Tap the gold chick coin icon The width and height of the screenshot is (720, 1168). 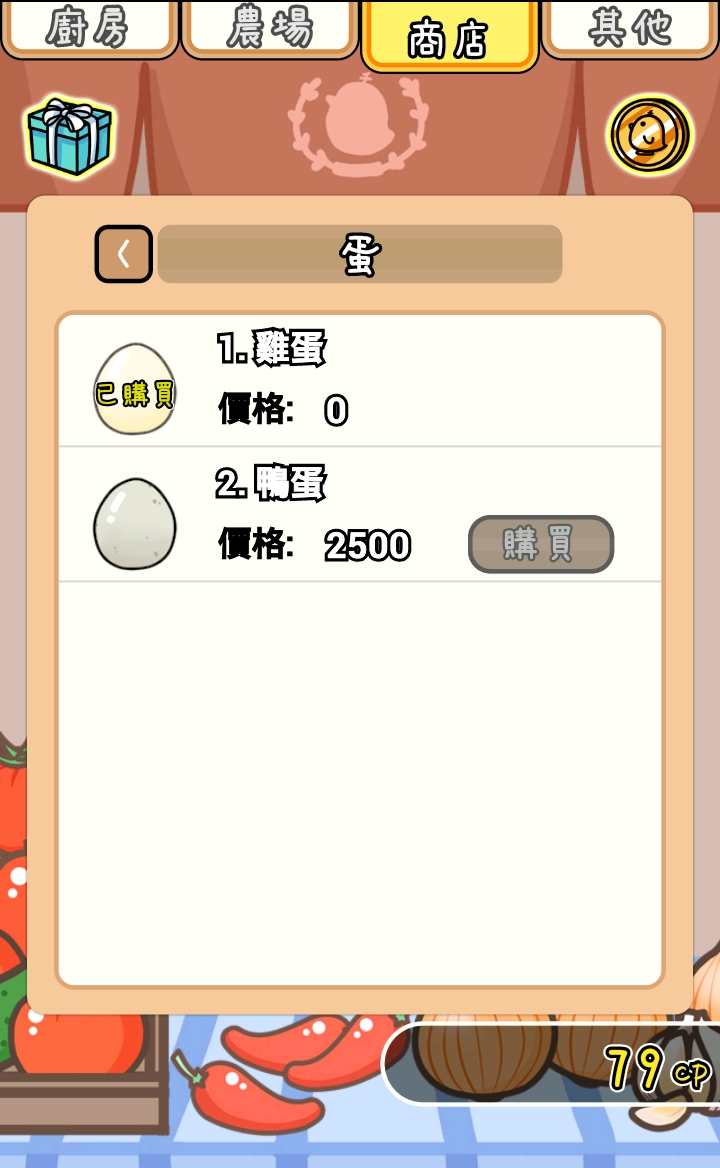click(650, 134)
